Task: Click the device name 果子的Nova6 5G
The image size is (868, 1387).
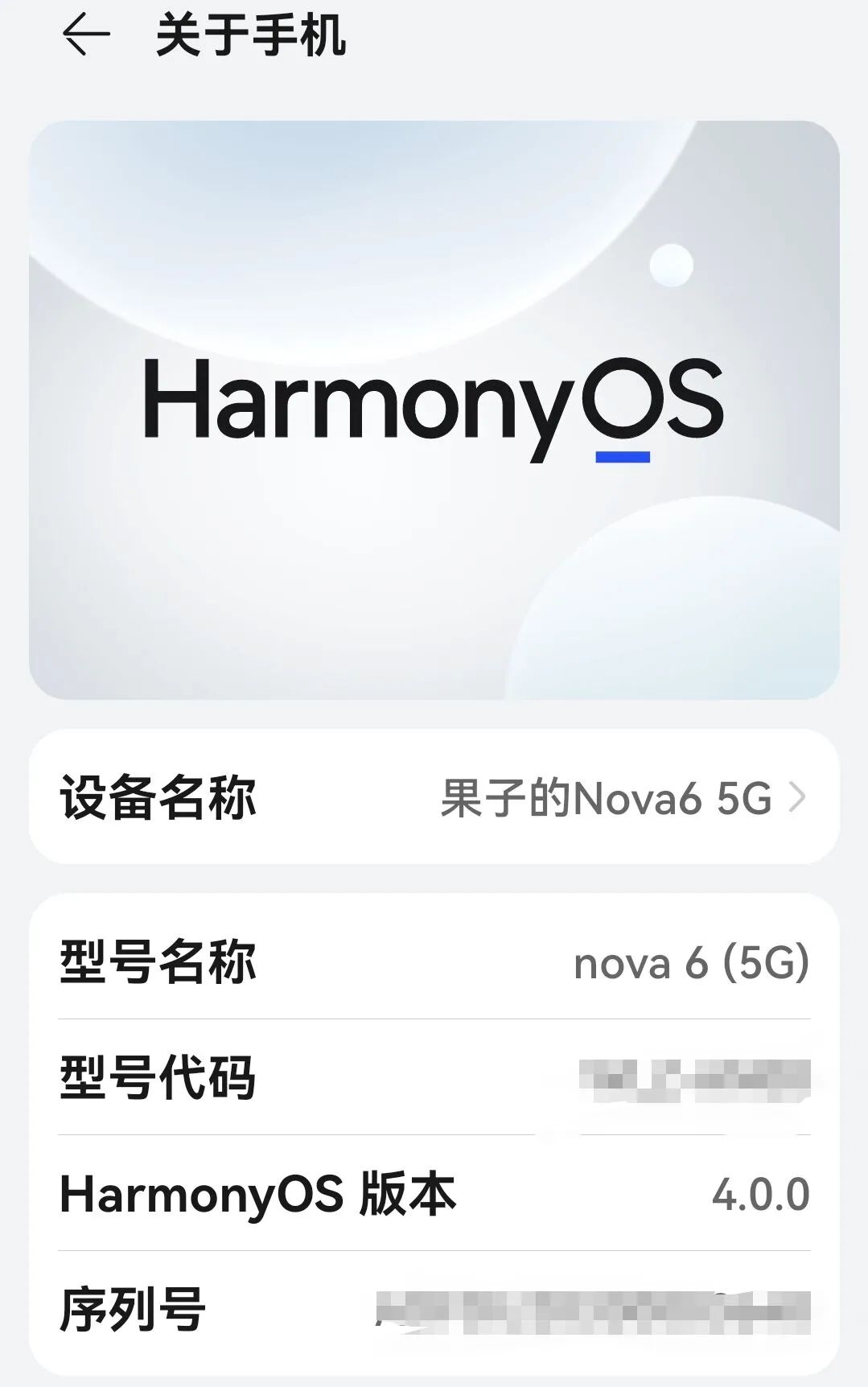Action: coord(607,797)
